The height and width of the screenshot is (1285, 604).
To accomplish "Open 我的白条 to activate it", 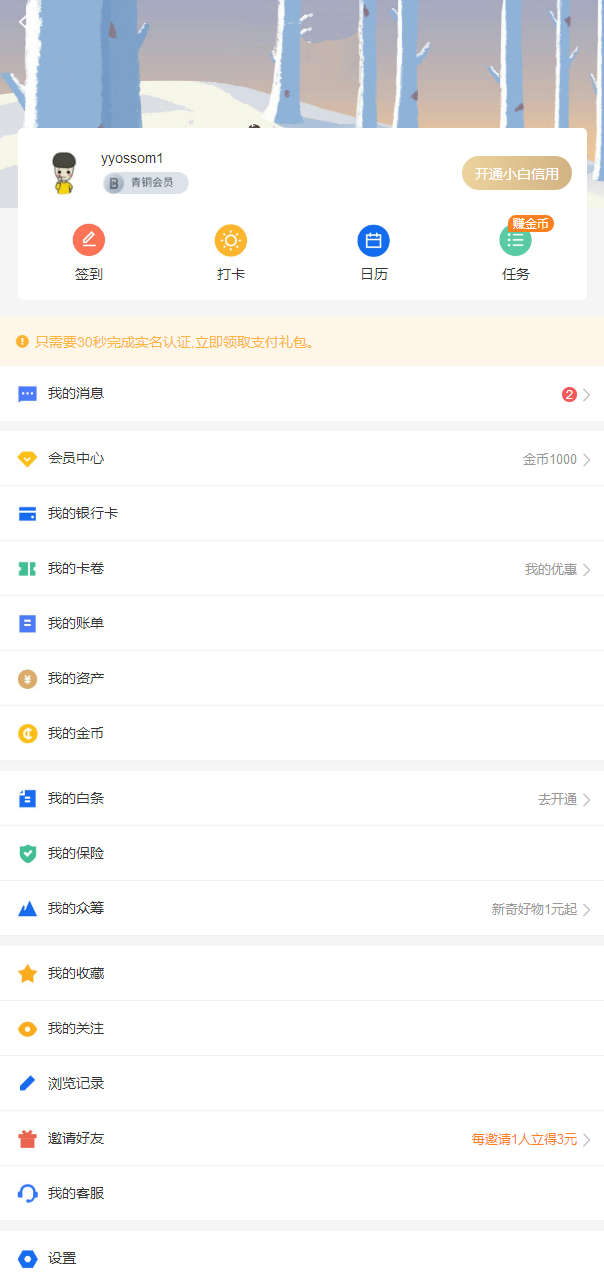I will pyautogui.click(x=301, y=799).
